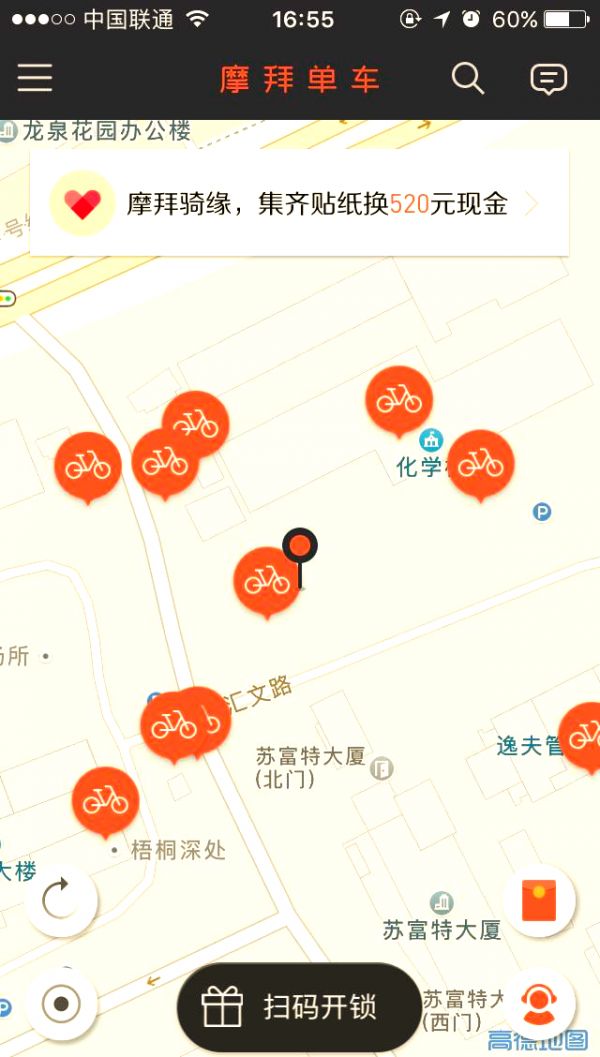The height and width of the screenshot is (1057, 600).
Task: Contact customer service via headset icon
Action: (x=539, y=1003)
